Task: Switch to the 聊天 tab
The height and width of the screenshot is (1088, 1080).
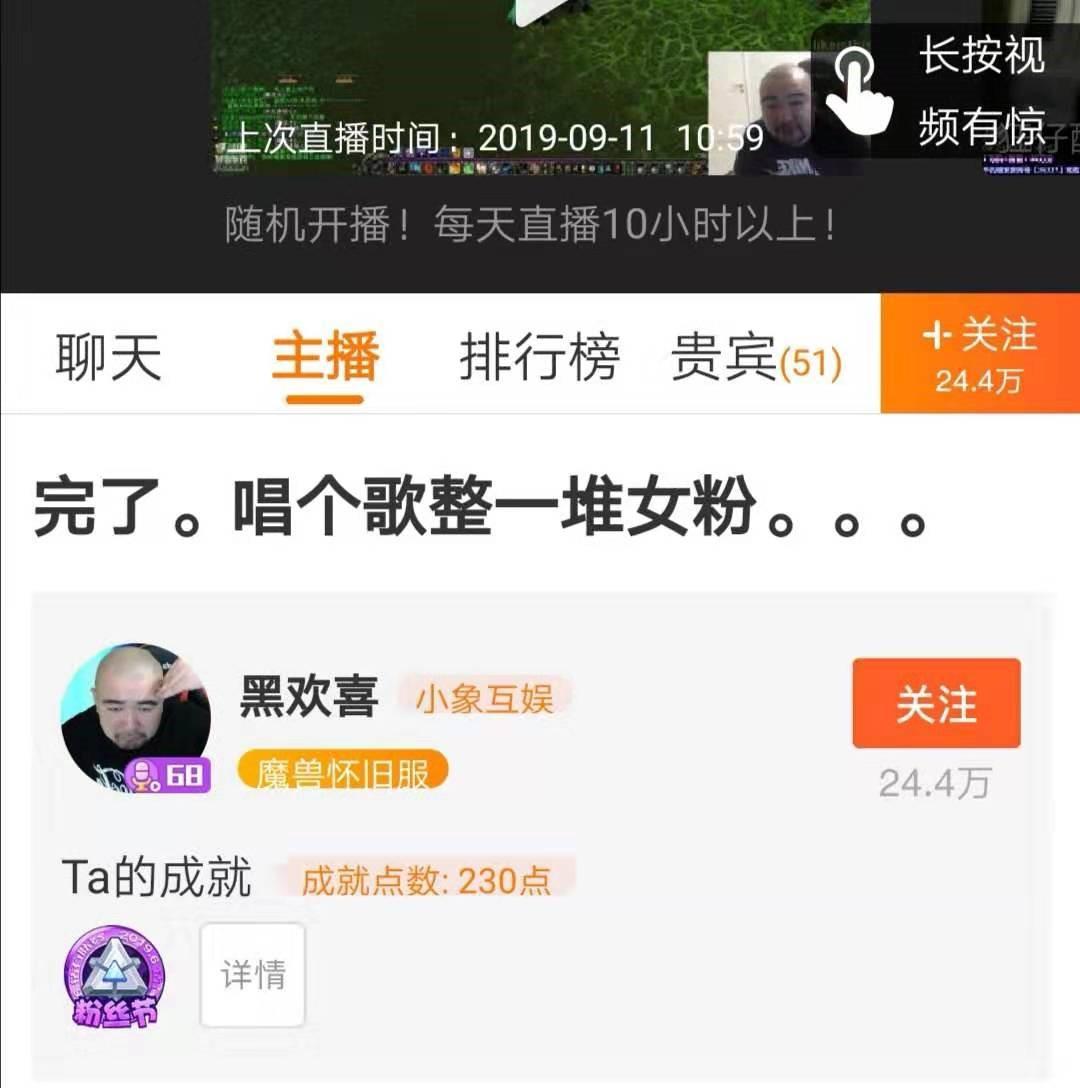Action: tap(108, 356)
